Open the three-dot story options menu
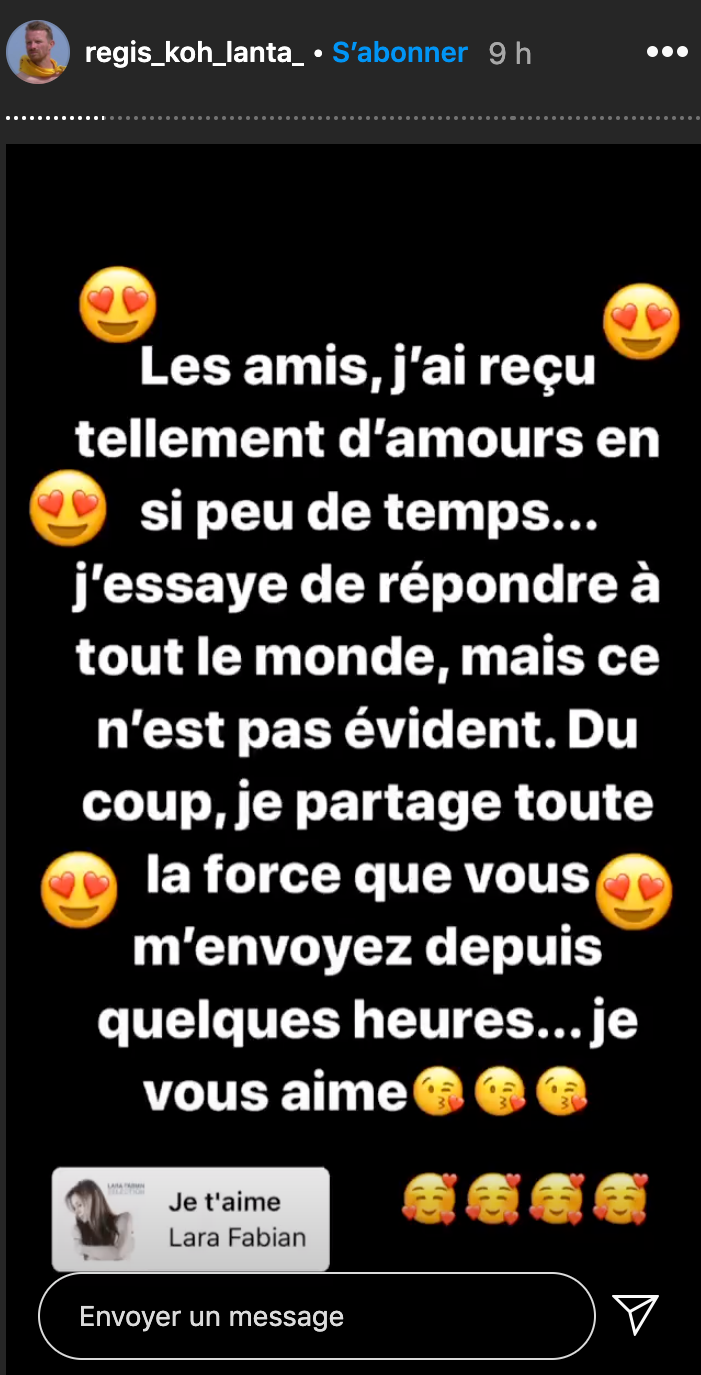 click(x=667, y=52)
